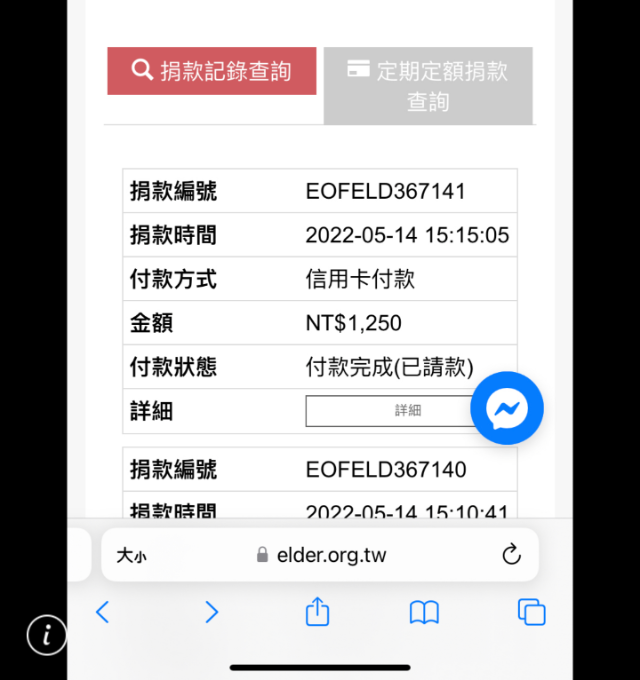Image resolution: width=640 pixels, height=680 pixels.
Task: Go forward to the next page
Action: (211, 612)
